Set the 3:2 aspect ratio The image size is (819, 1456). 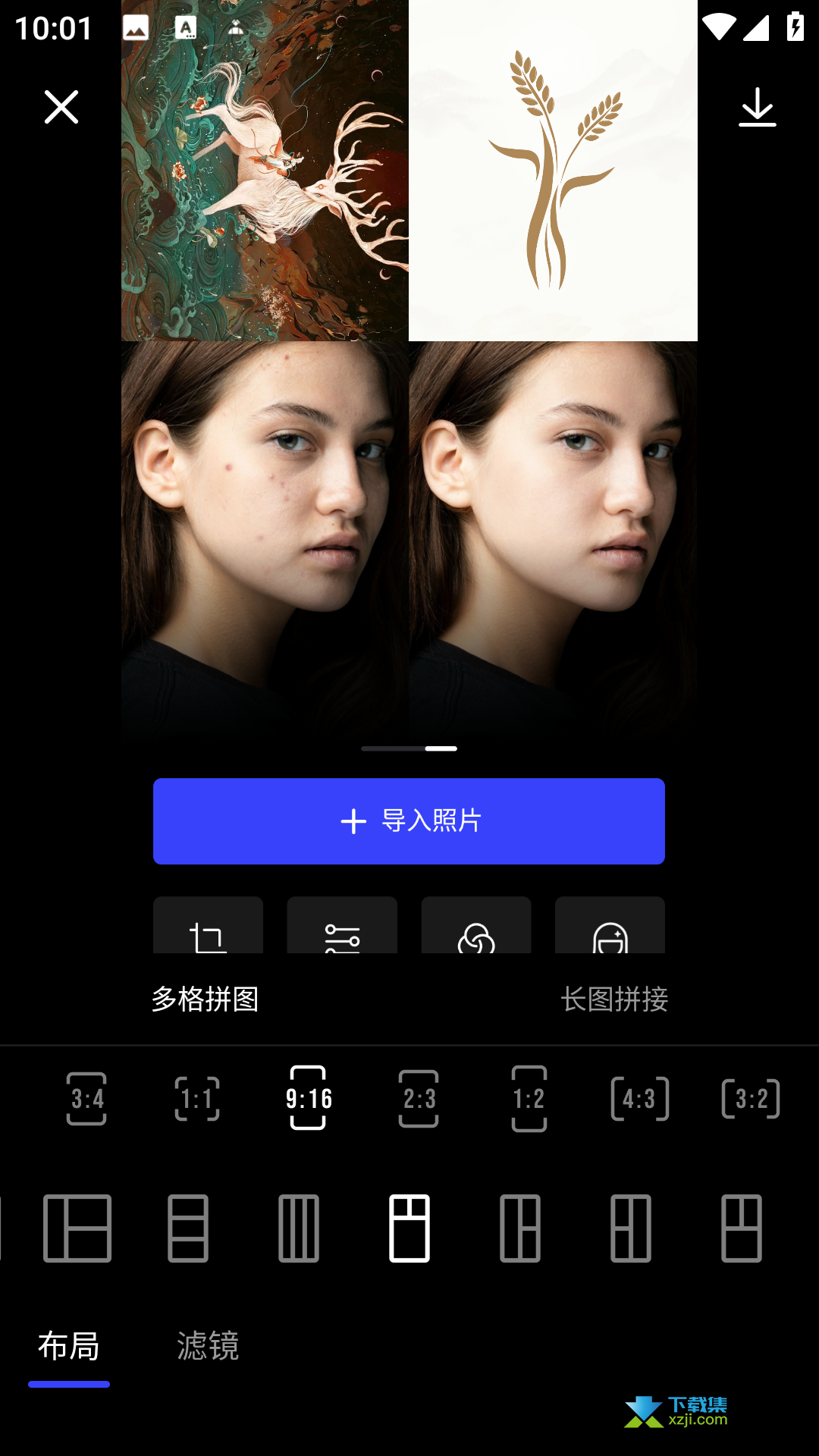pos(751,1098)
